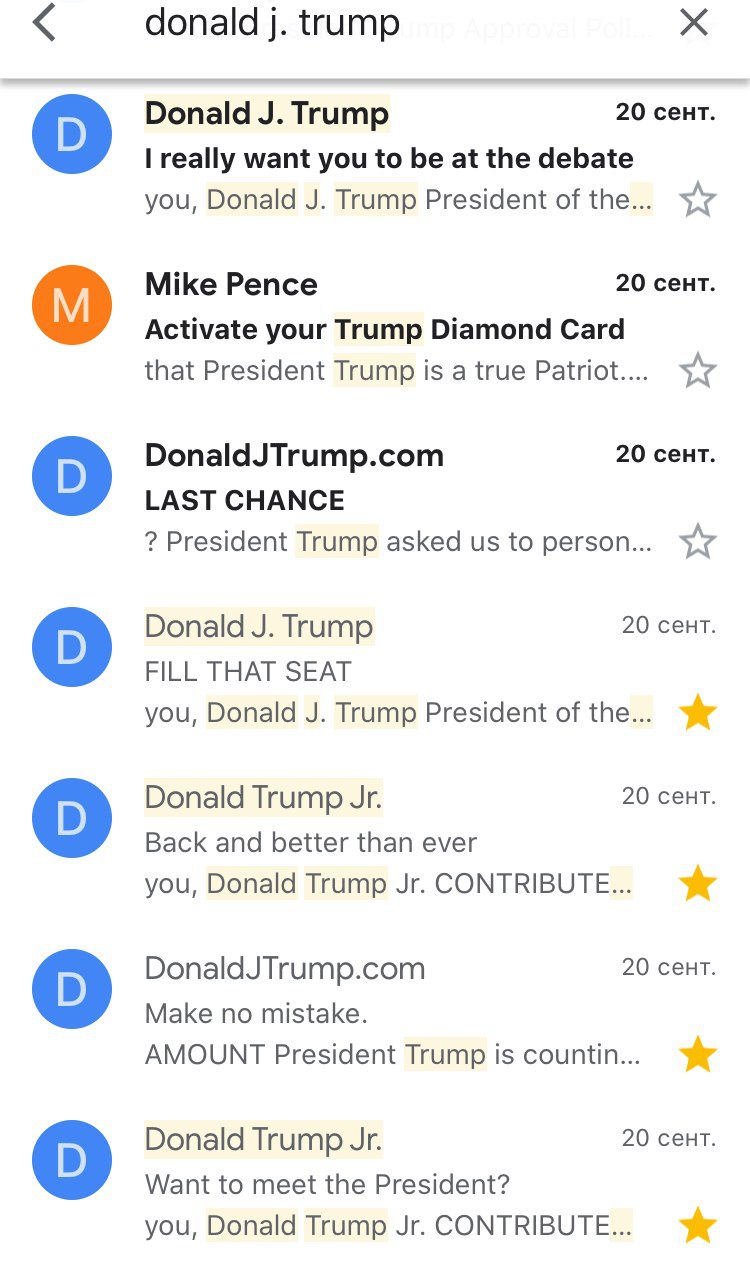Open email 'I really want you to be at the debate'
The image size is (750, 1261).
(389, 158)
